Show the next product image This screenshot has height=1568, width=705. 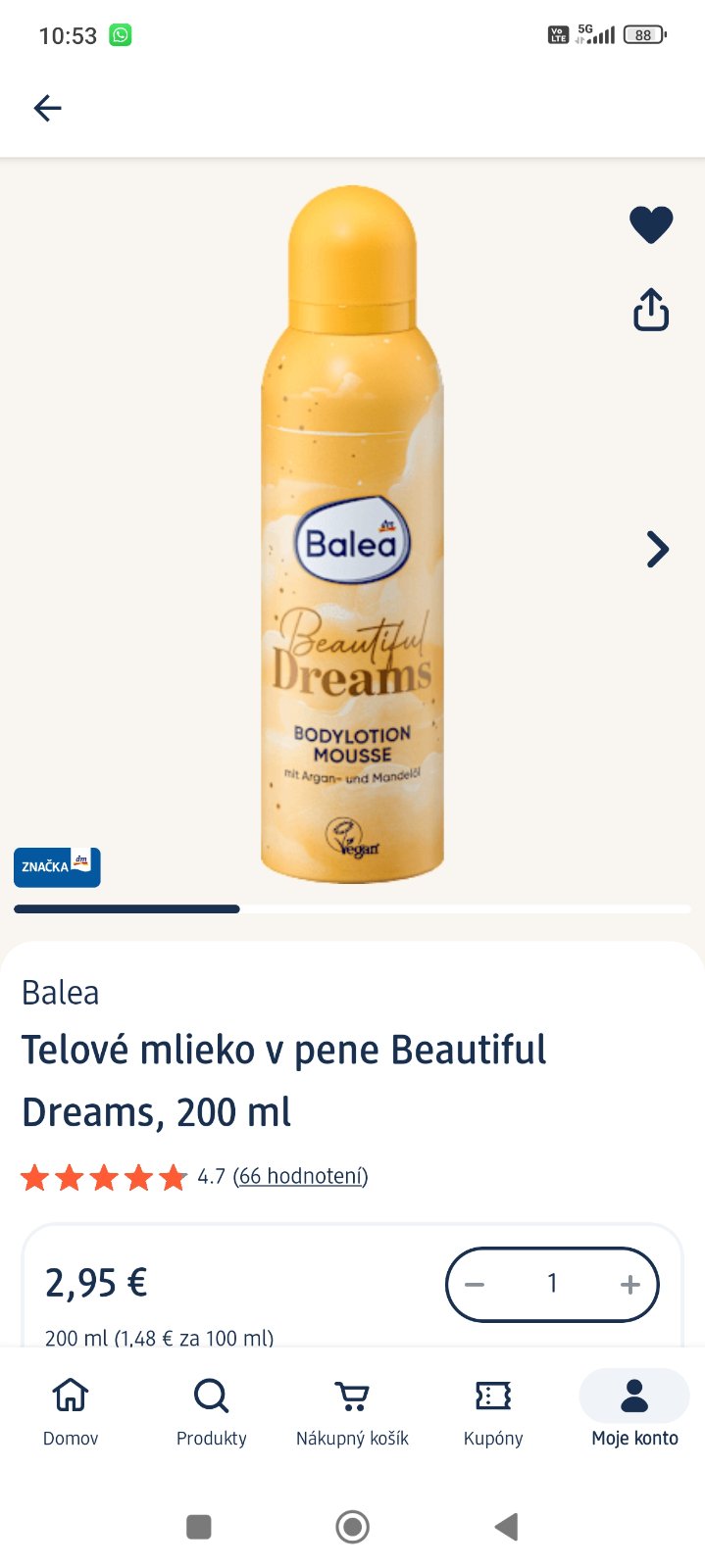click(x=657, y=549)
